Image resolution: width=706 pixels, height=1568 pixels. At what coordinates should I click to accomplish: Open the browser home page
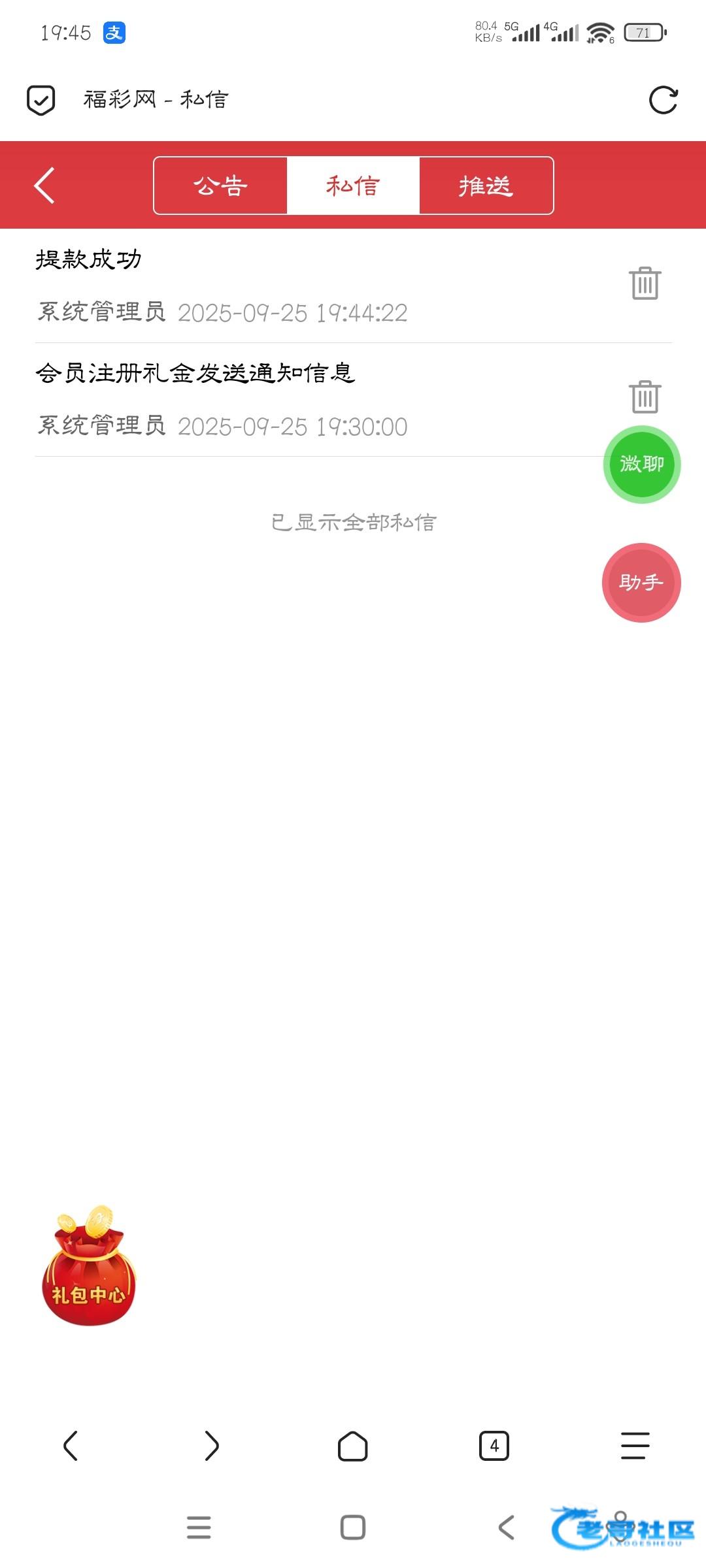(x=353, y=1445)
